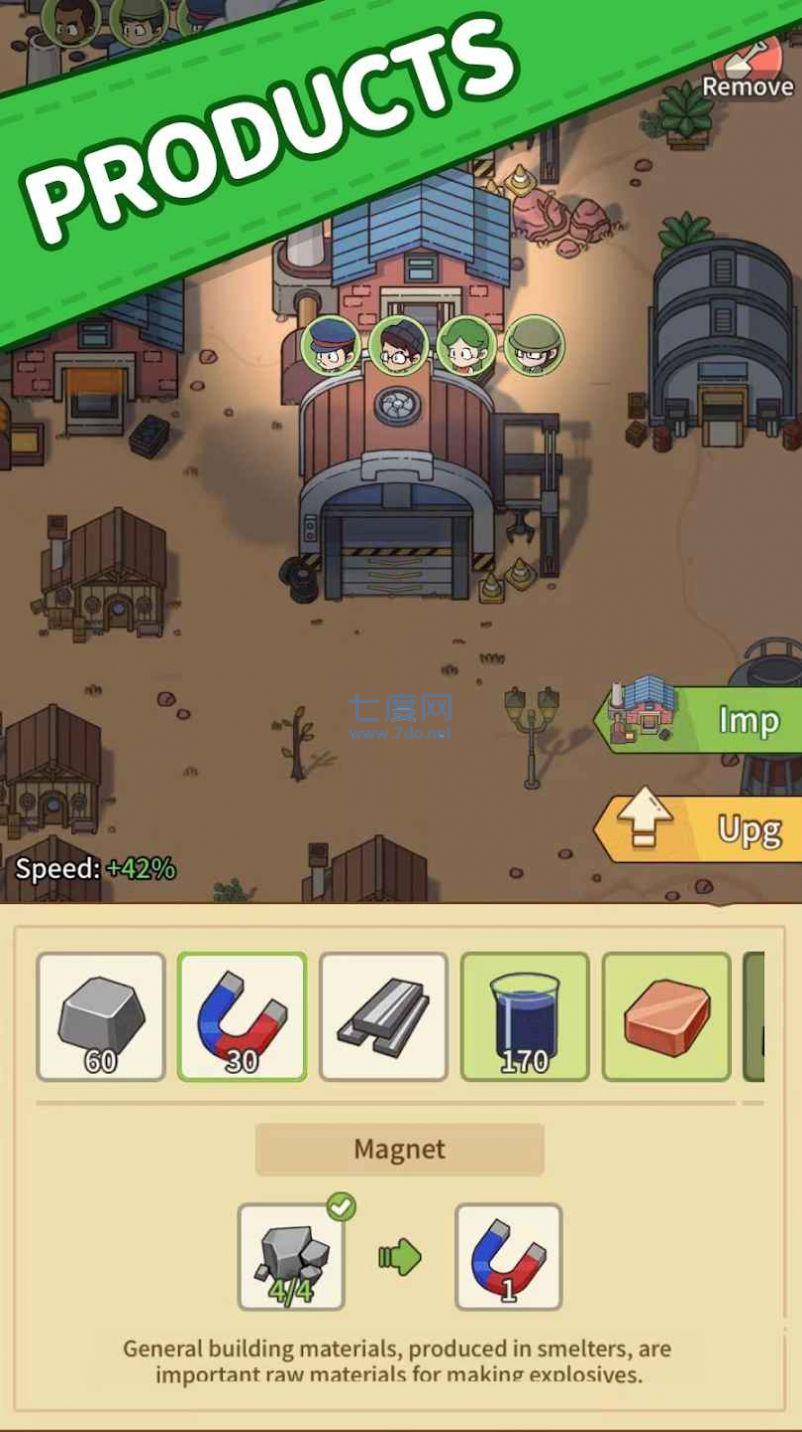The image size is (802, 1432).
Task: Select the Magnet product icon
Action: click(x=240, y=1016)
